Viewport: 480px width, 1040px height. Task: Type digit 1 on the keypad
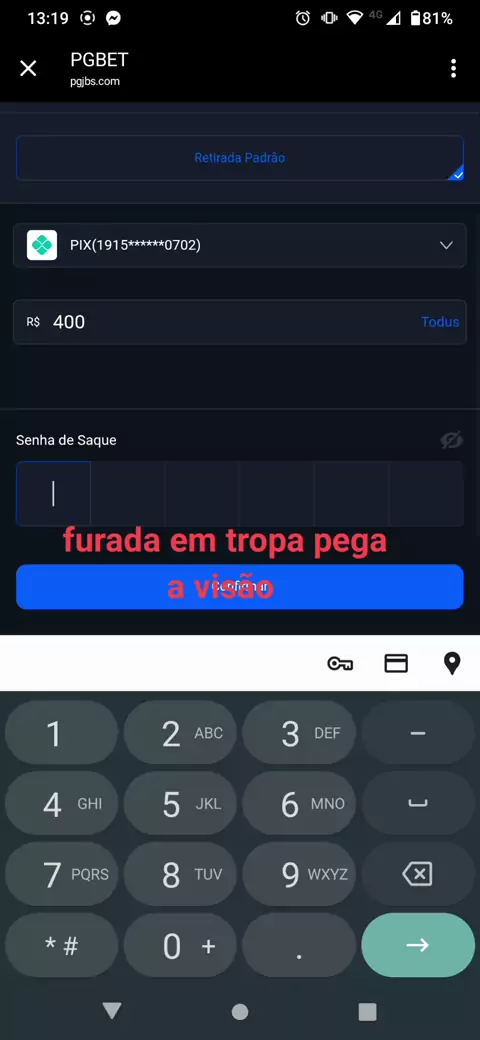[x=62, y=733]
